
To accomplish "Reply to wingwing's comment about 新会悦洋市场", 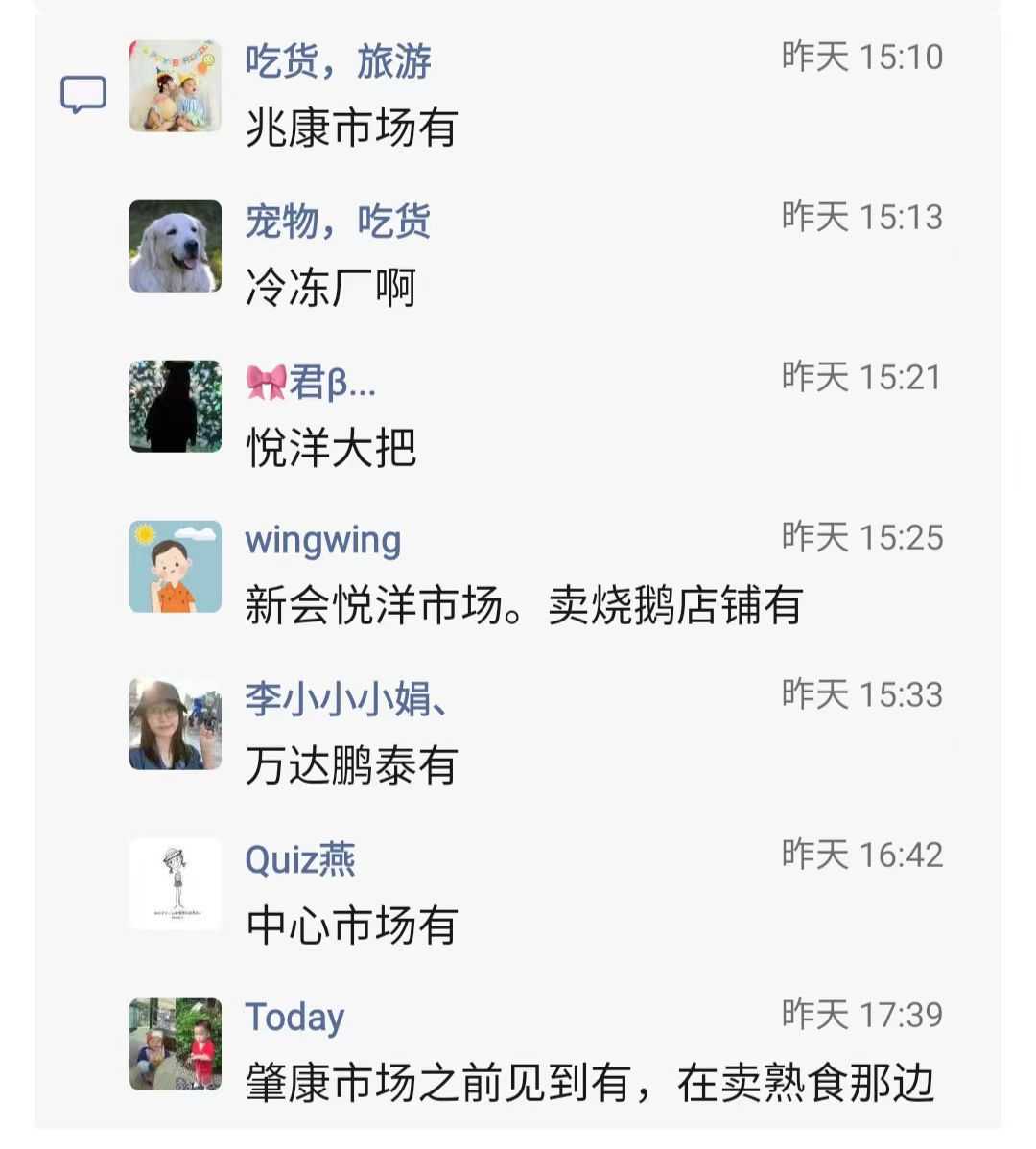I will [523, 605].
